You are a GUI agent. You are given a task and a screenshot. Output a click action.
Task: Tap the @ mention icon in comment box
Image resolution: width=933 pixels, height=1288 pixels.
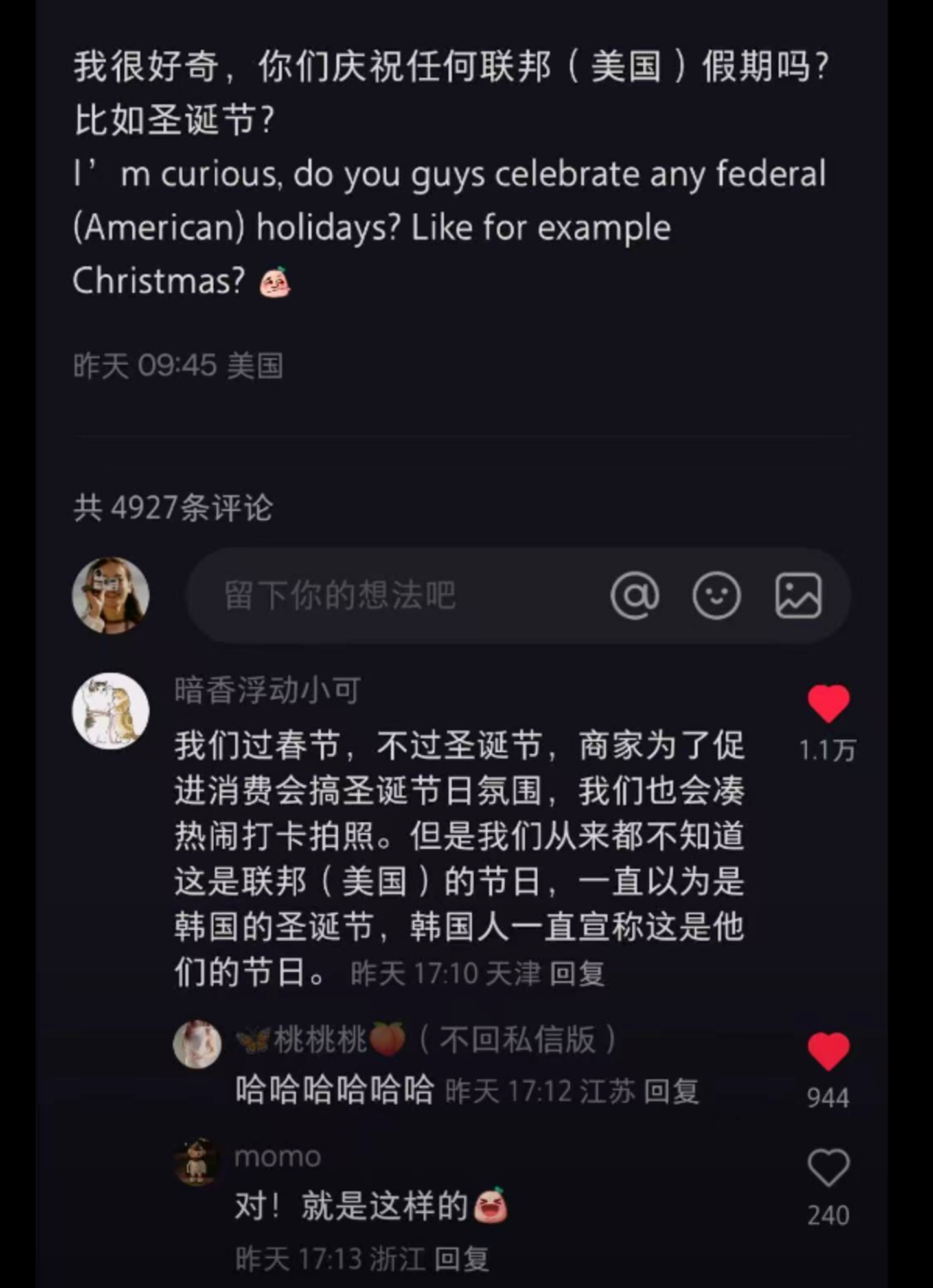[x=634, y=595]
